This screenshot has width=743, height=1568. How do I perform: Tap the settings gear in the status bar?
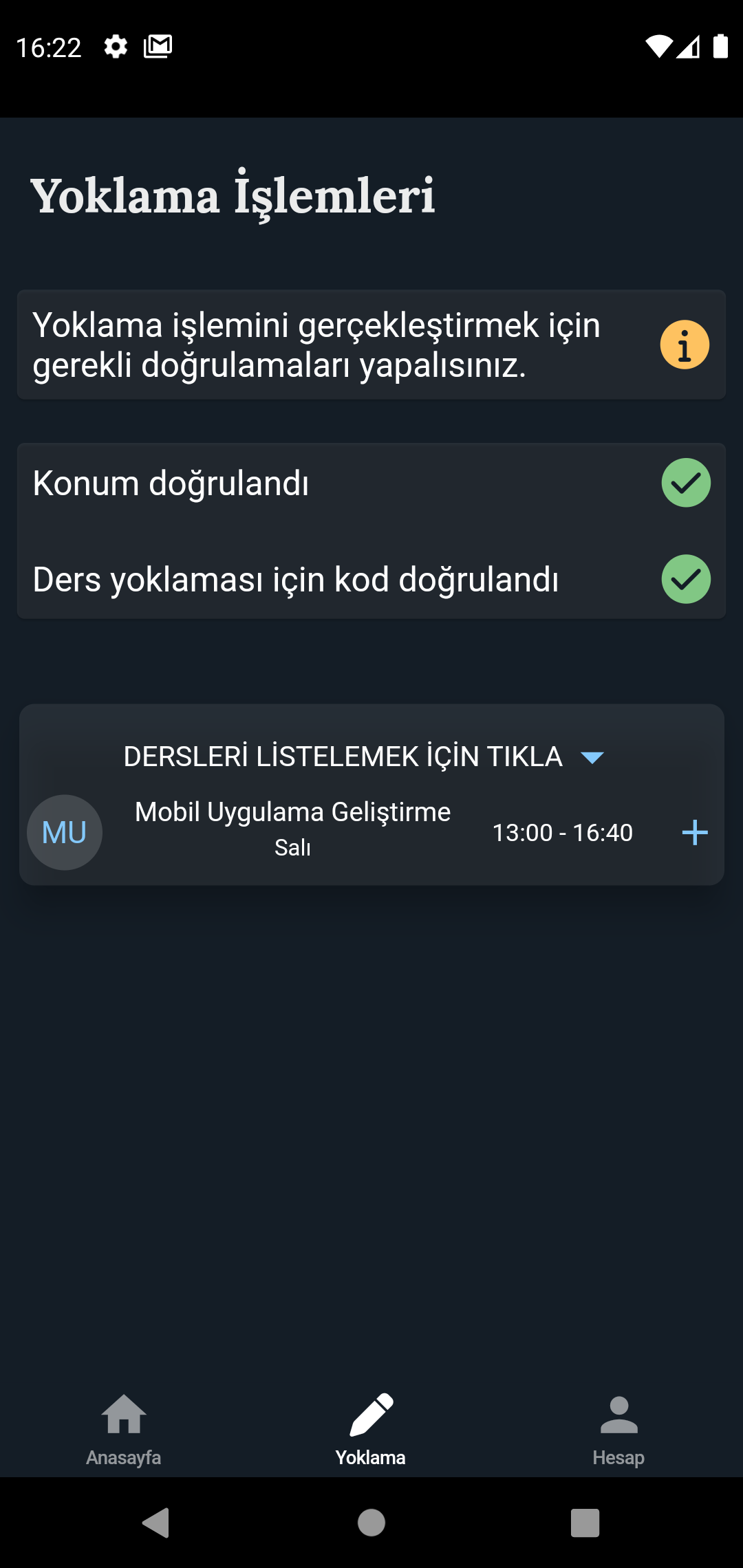115,47
